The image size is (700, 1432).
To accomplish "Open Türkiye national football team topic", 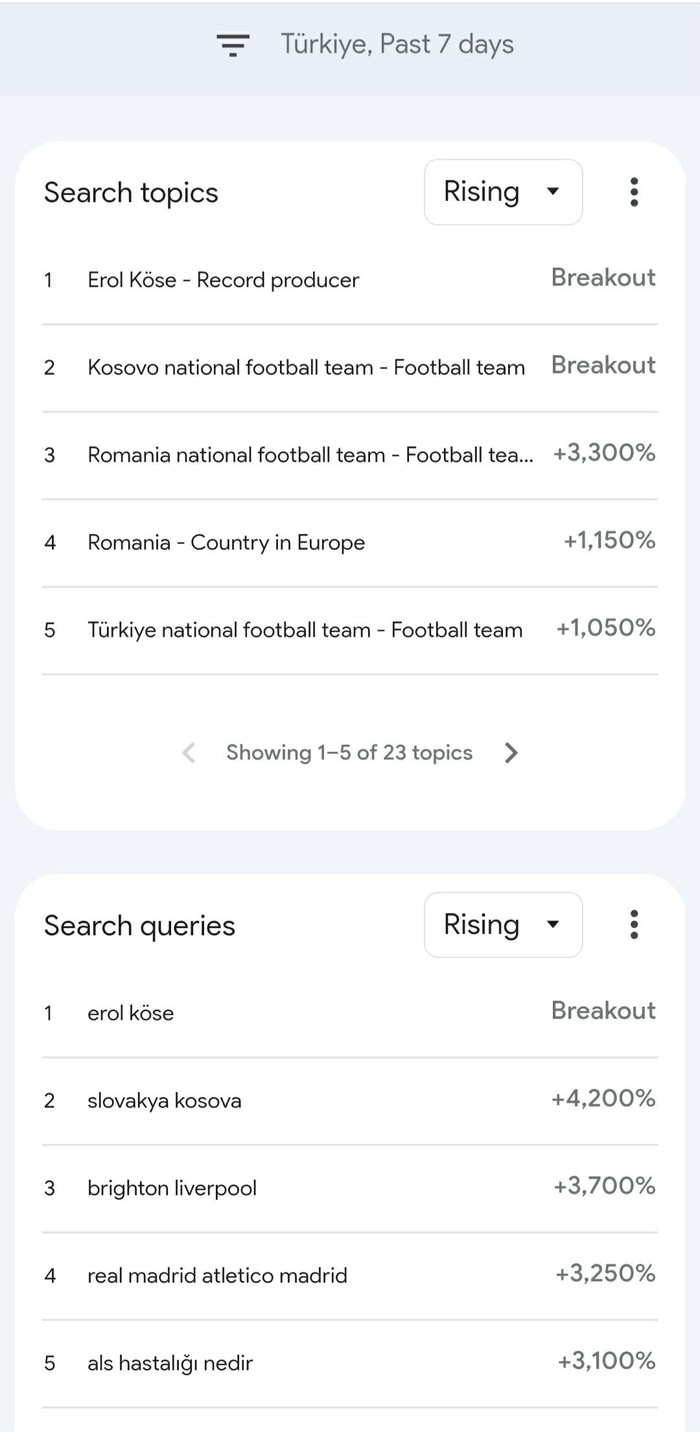I will coord(305,630).
